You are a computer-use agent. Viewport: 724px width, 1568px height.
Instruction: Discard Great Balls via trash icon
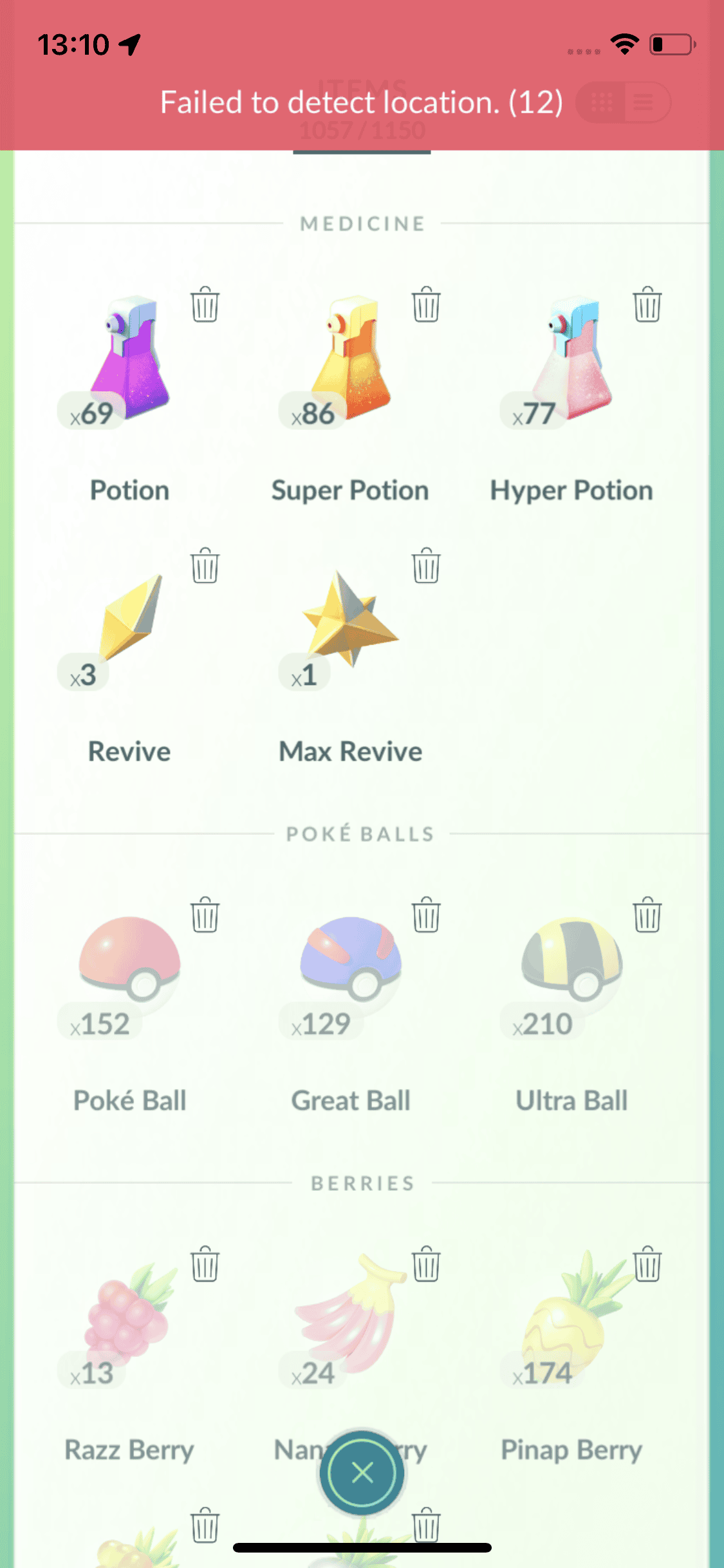point(426,915)
